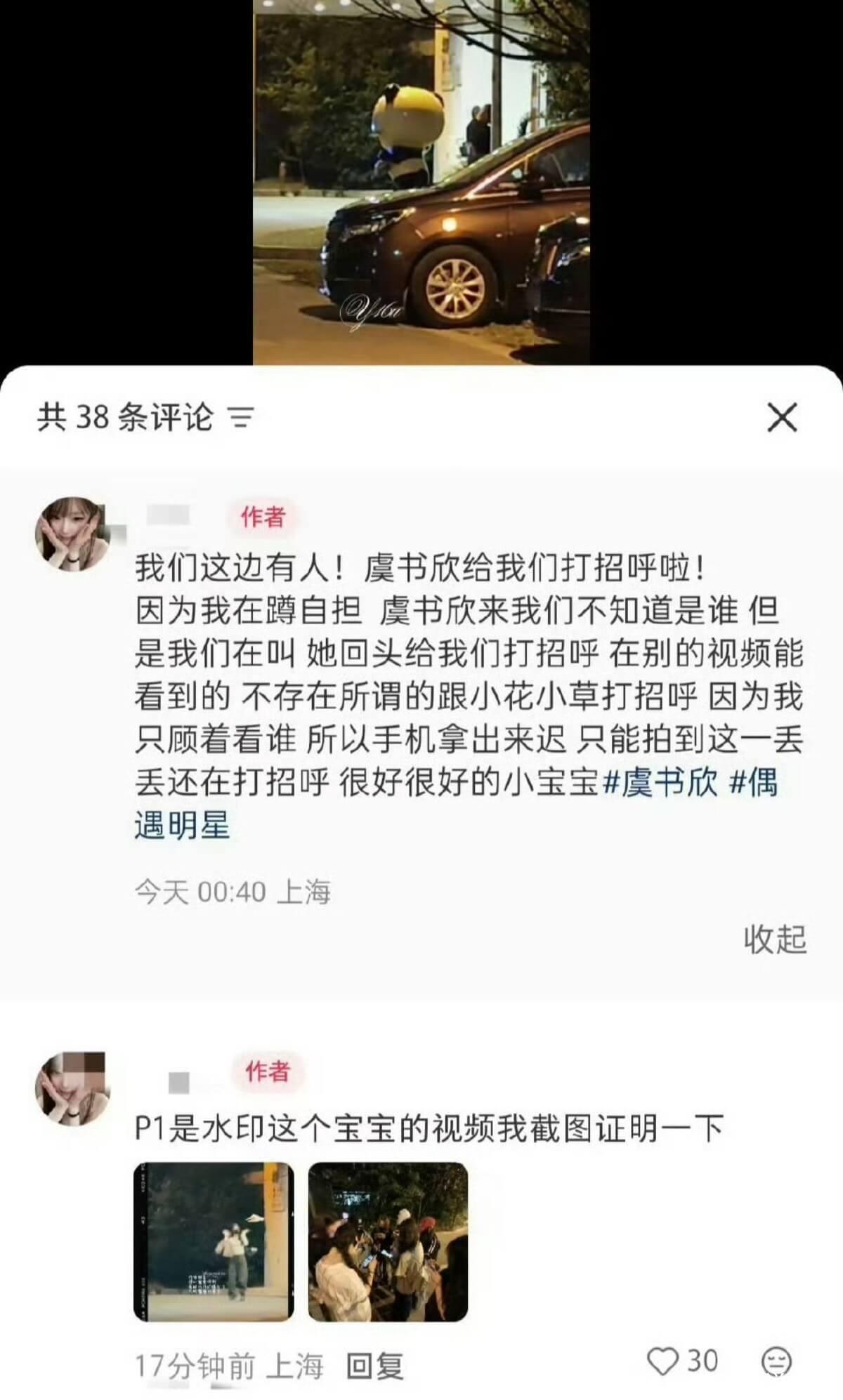Collapse the author's long comment with 收起
This screenshot has width=843, height=1400.
tap(774, 939)
